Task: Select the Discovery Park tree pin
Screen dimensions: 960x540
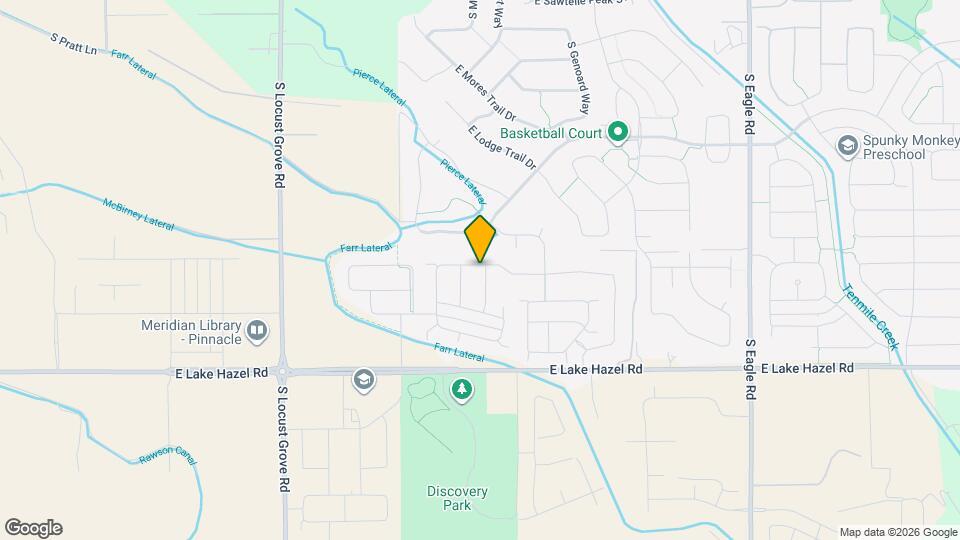Action: [461, 388]
